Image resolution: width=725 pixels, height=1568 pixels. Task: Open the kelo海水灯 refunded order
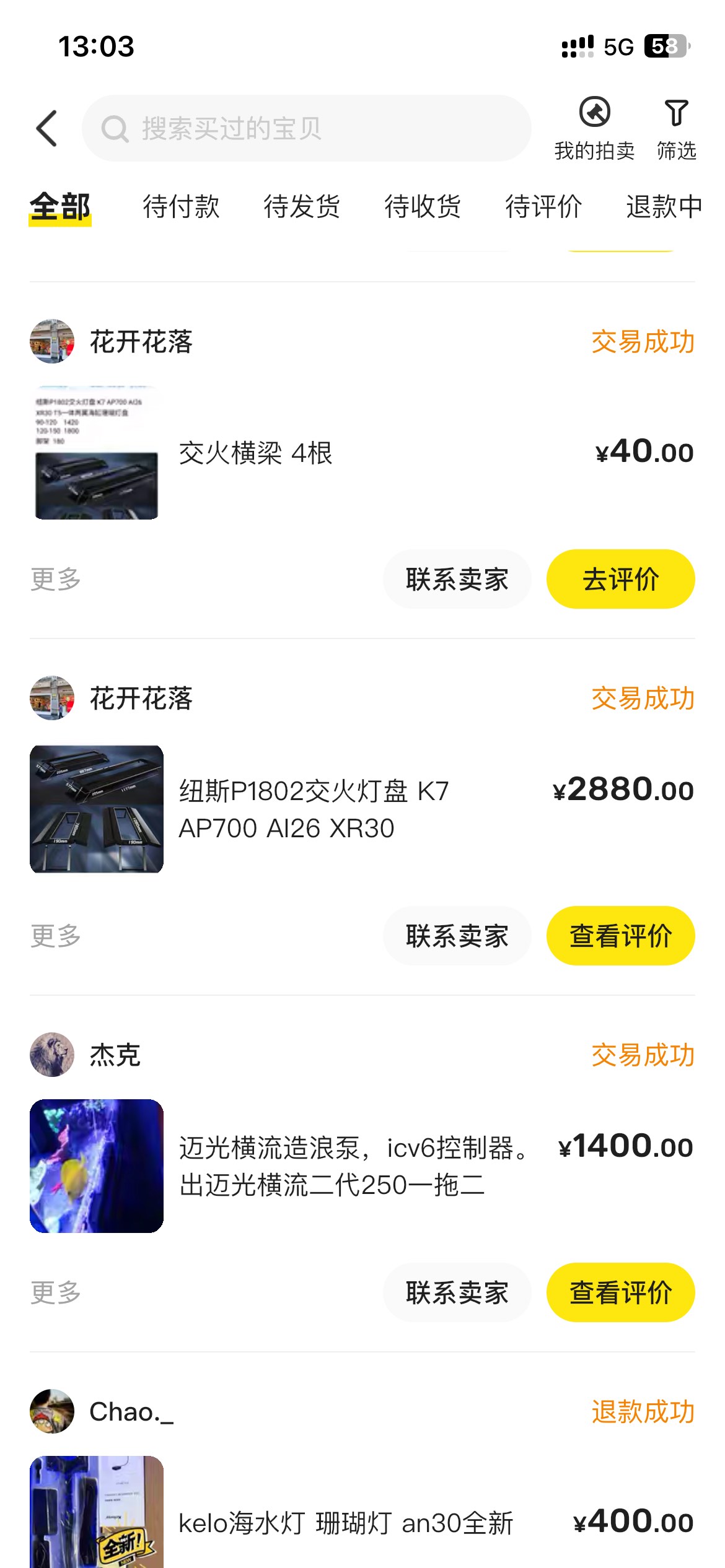pyautogui.click(x=345, y=1522)
